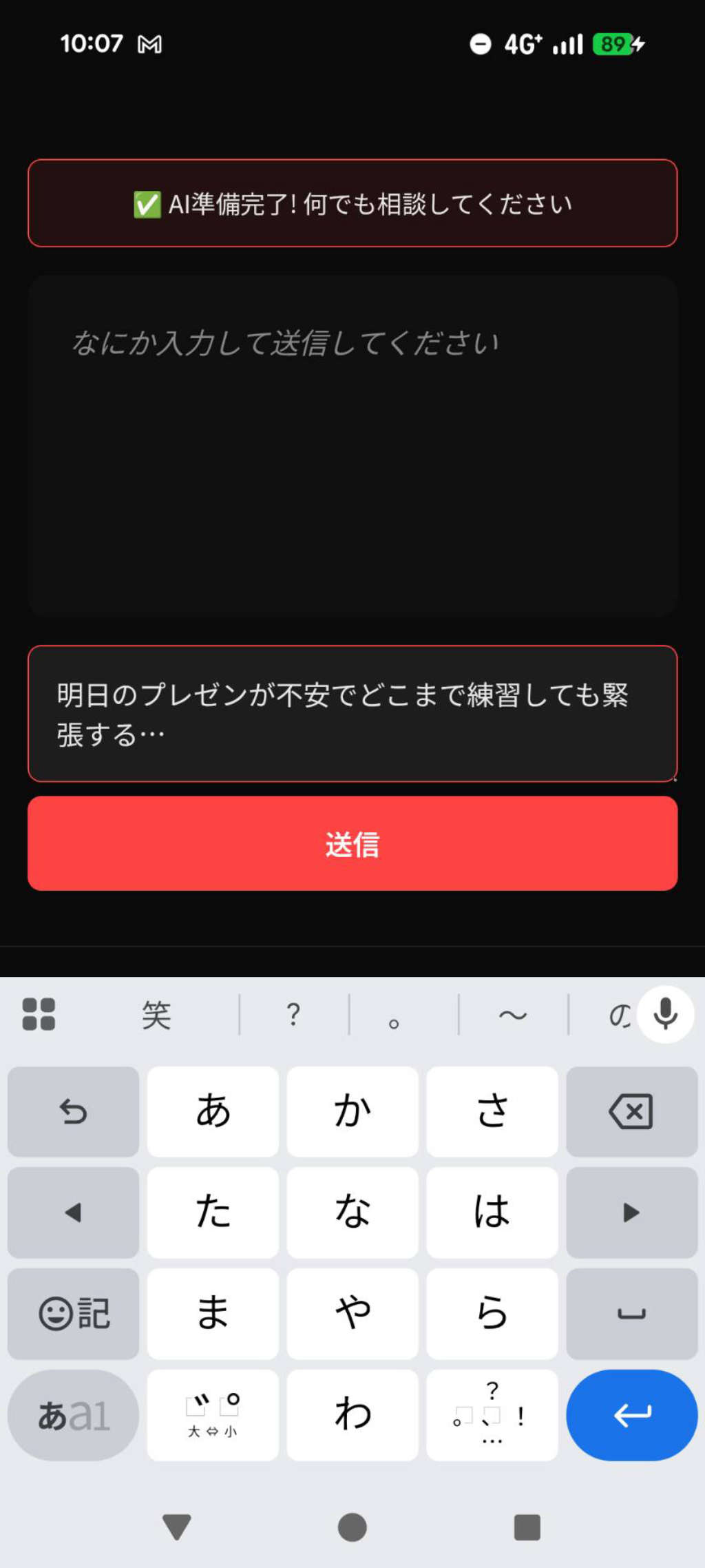This screenshot has width=705, height=1568.
Task: Move the cursor right with the arrow key
Action: click(631, 1212)
